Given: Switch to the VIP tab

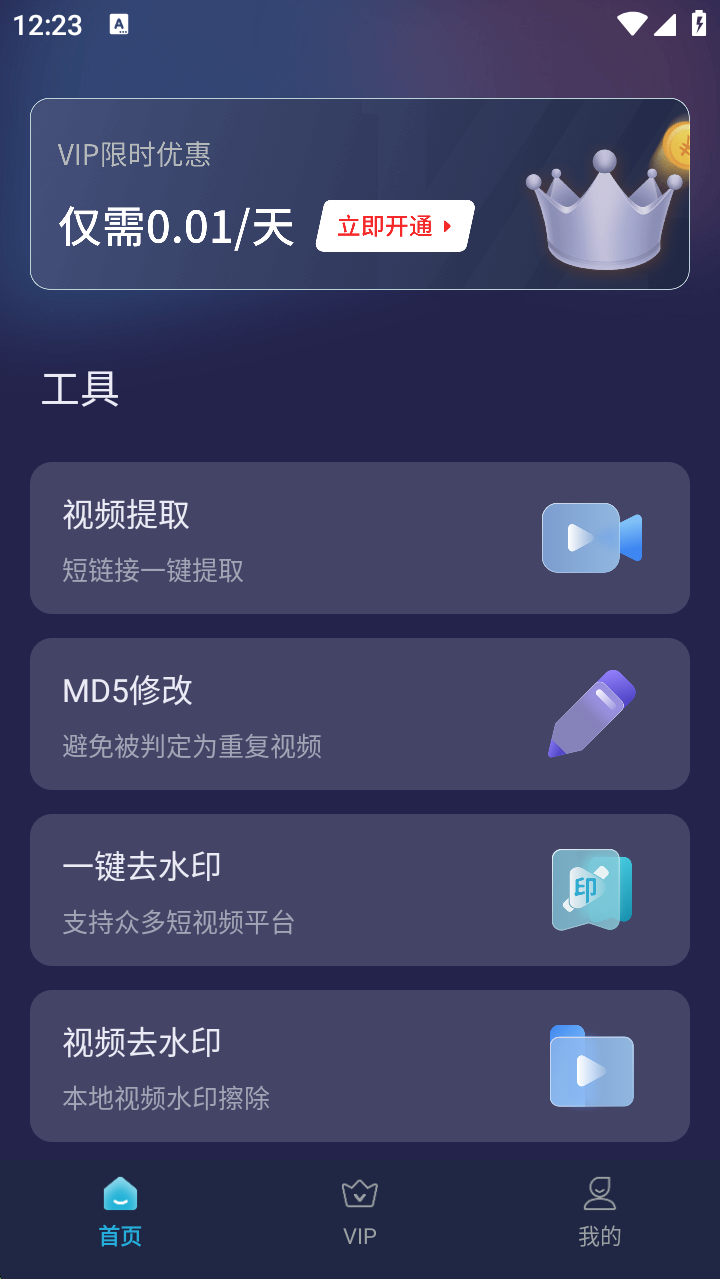Looking at the screenshot, I should (359, 1212).
